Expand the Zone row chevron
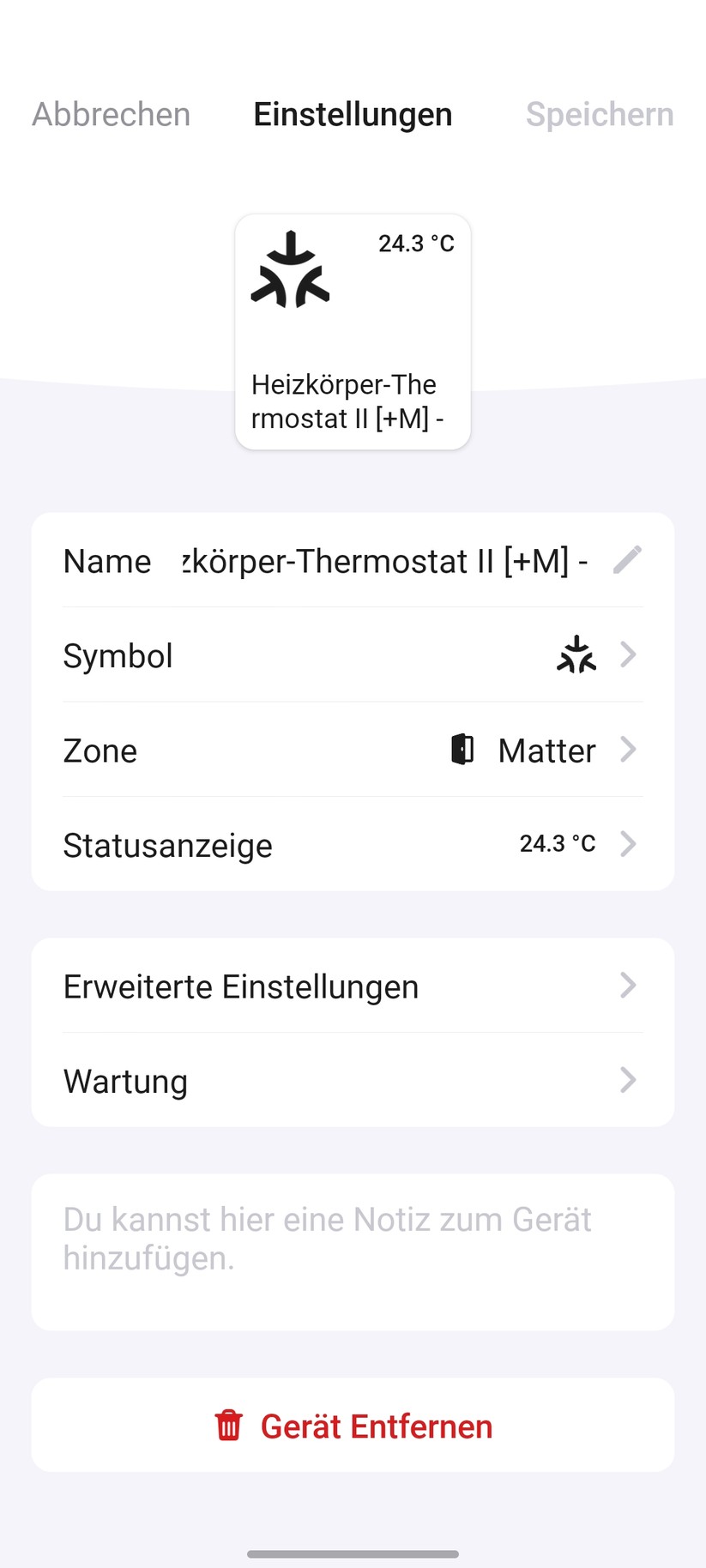Image resolution: width=706 pixels, height=1568 pixels. pyautogui.click(x=629, y=750)
